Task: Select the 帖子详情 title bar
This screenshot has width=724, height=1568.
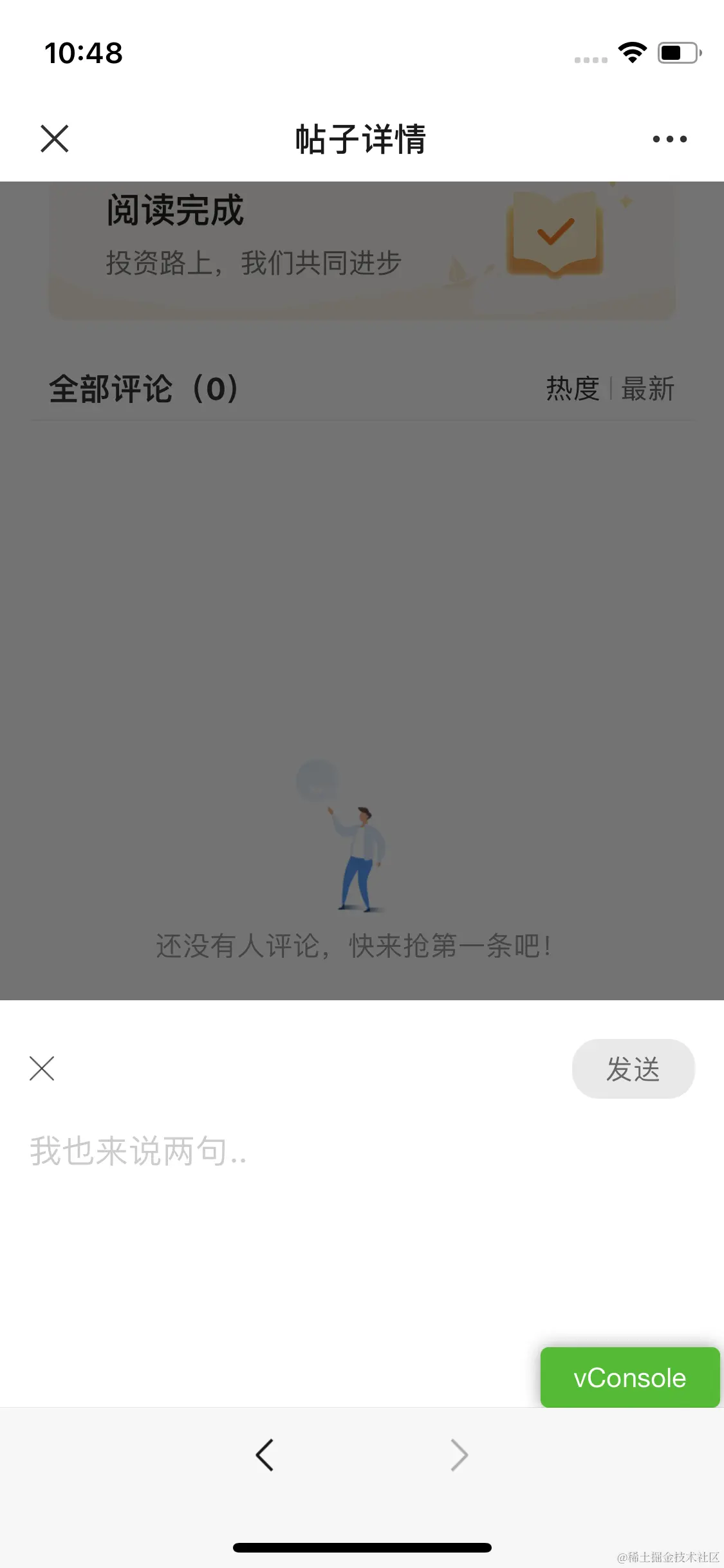Action: 362,138
